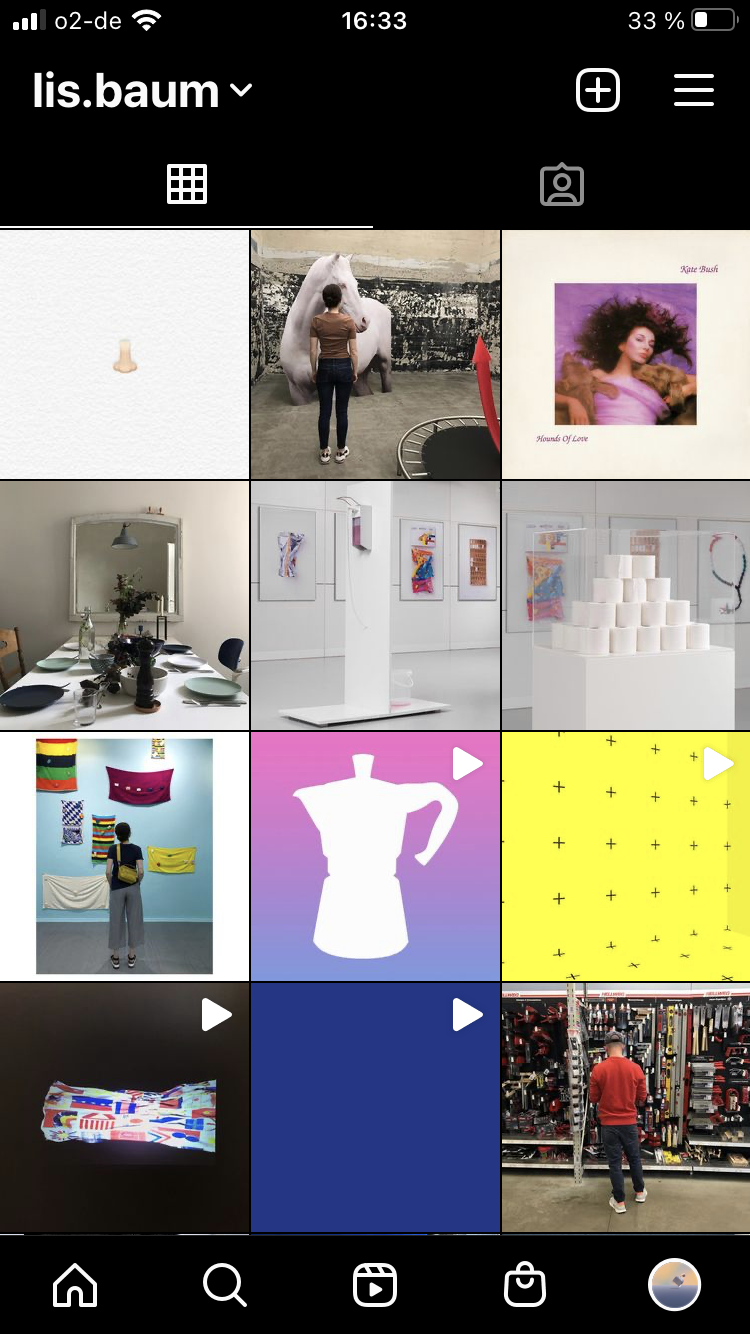Open the Search and explore tab
This screenshot has height=1334, width=750.
225,1285
